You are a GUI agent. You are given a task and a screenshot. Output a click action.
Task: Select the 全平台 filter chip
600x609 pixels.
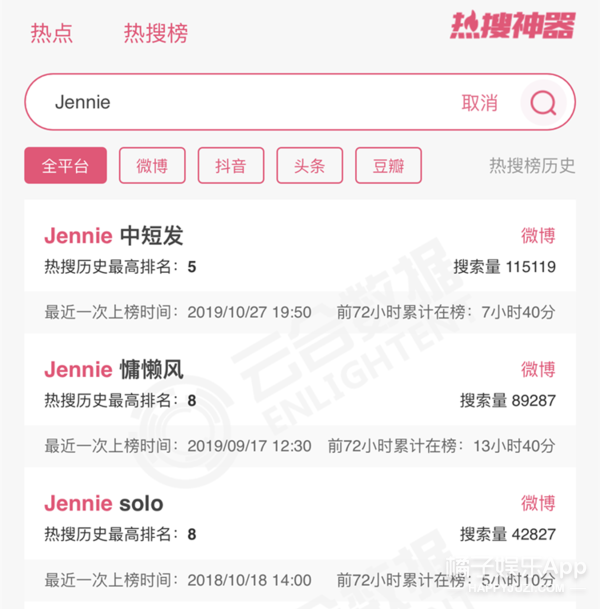pos(65,165)
